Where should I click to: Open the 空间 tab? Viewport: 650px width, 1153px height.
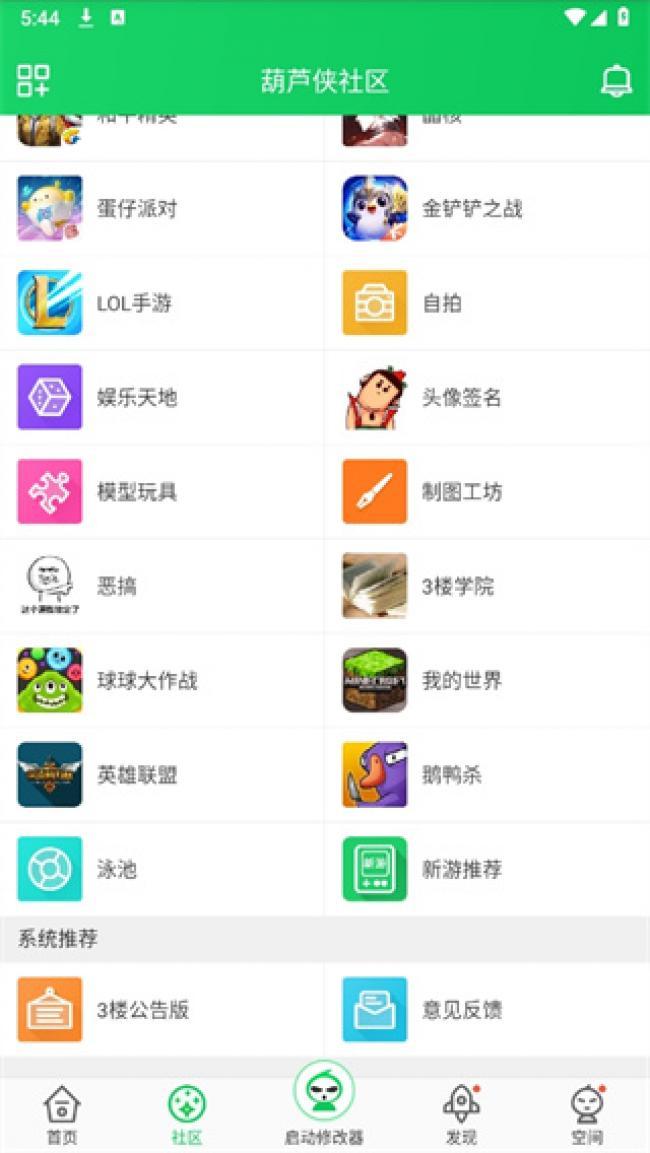coord(587,1115)
